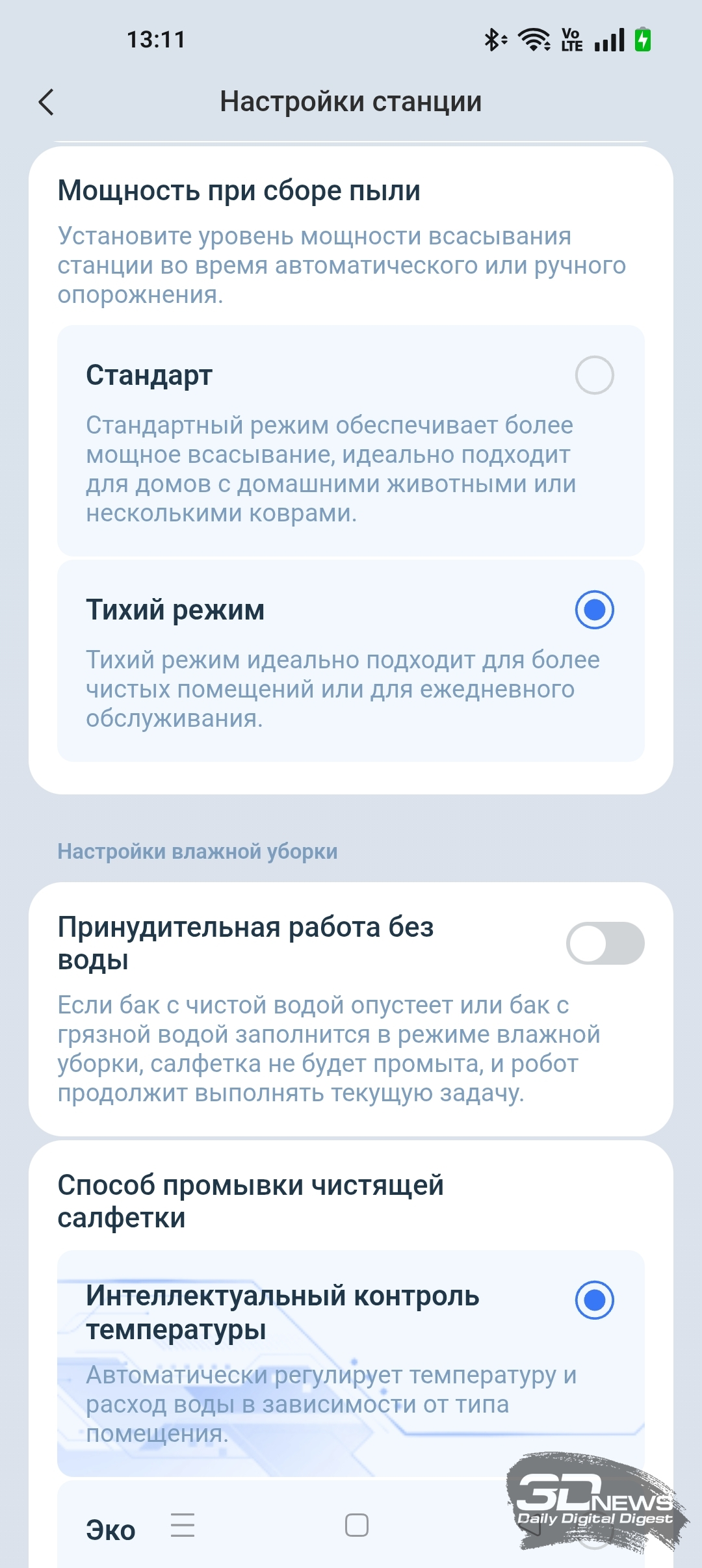Tap the system home button
This screenshot has width=702, height=1568.
[356, 1525]
